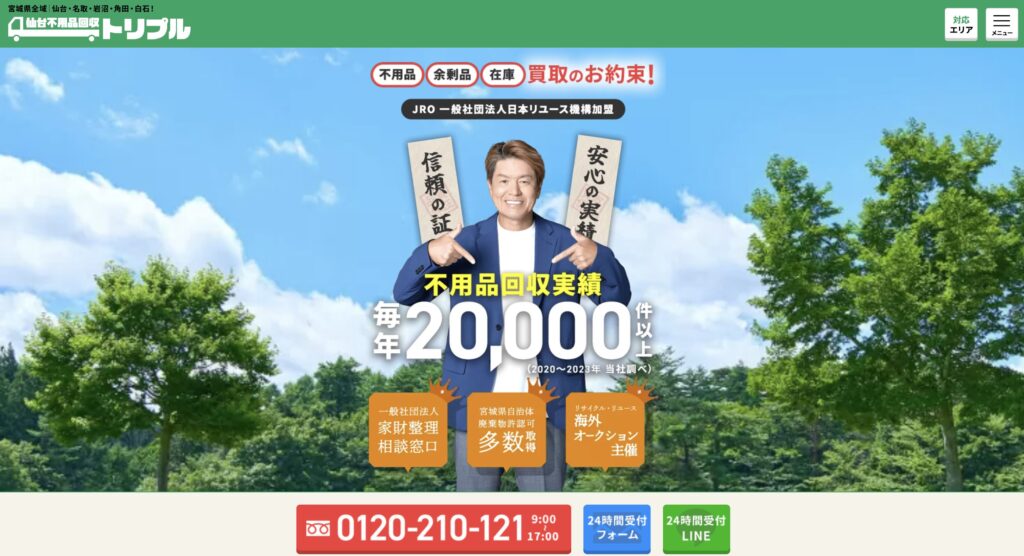
Task: Open the 24時間受付 LINE button
Action: 696,528
